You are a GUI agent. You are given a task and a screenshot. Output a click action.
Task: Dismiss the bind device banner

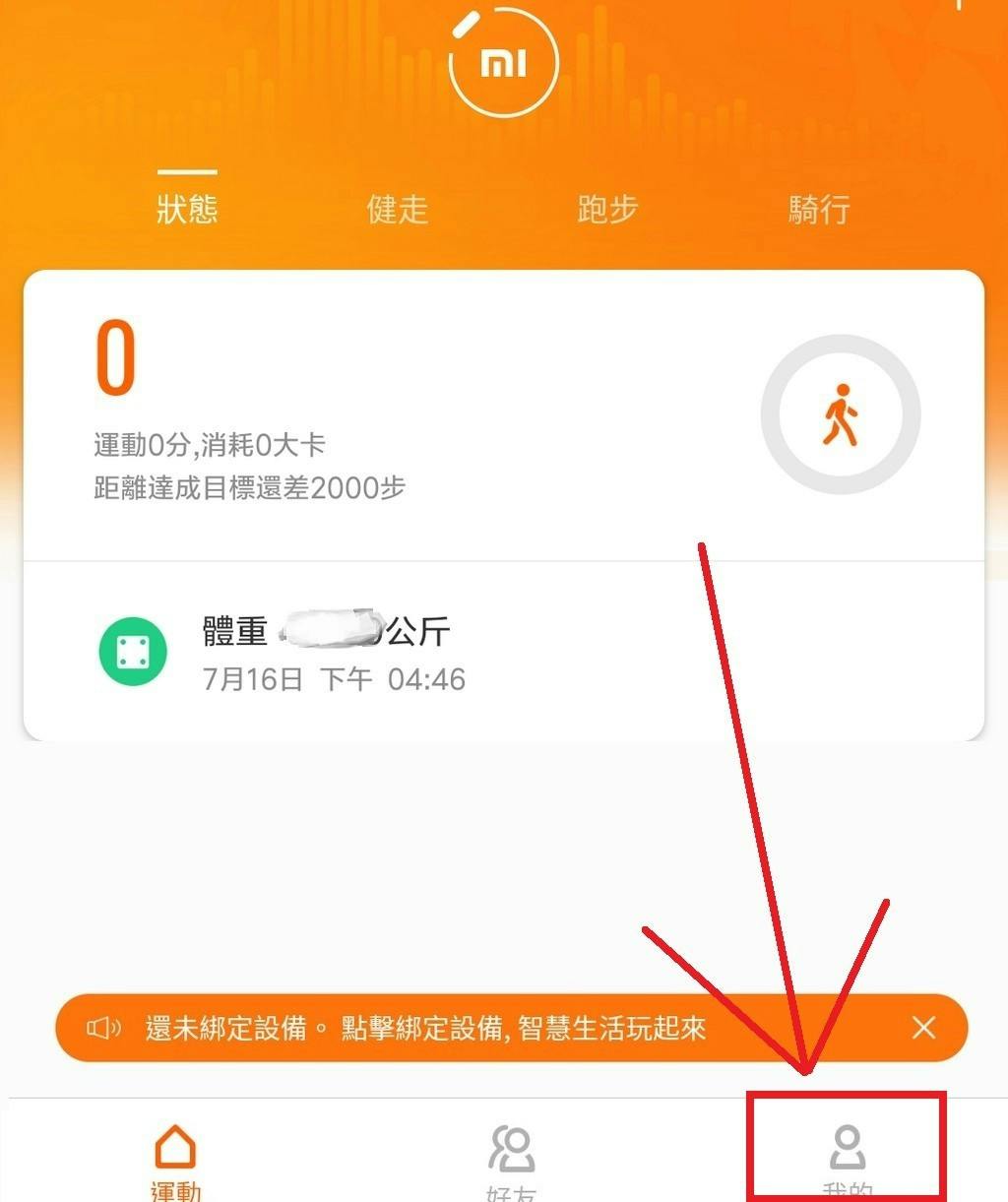click(923, 1029)
